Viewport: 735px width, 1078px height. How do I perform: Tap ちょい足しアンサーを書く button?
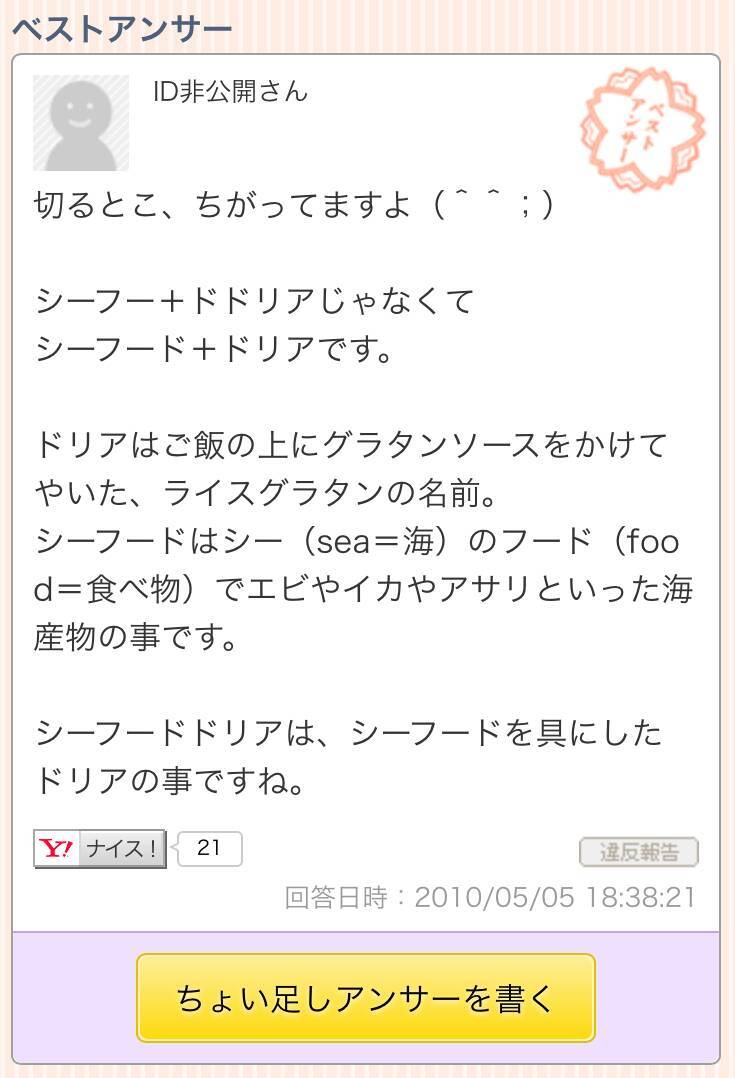pyautogui.click(x=366, y=998)
